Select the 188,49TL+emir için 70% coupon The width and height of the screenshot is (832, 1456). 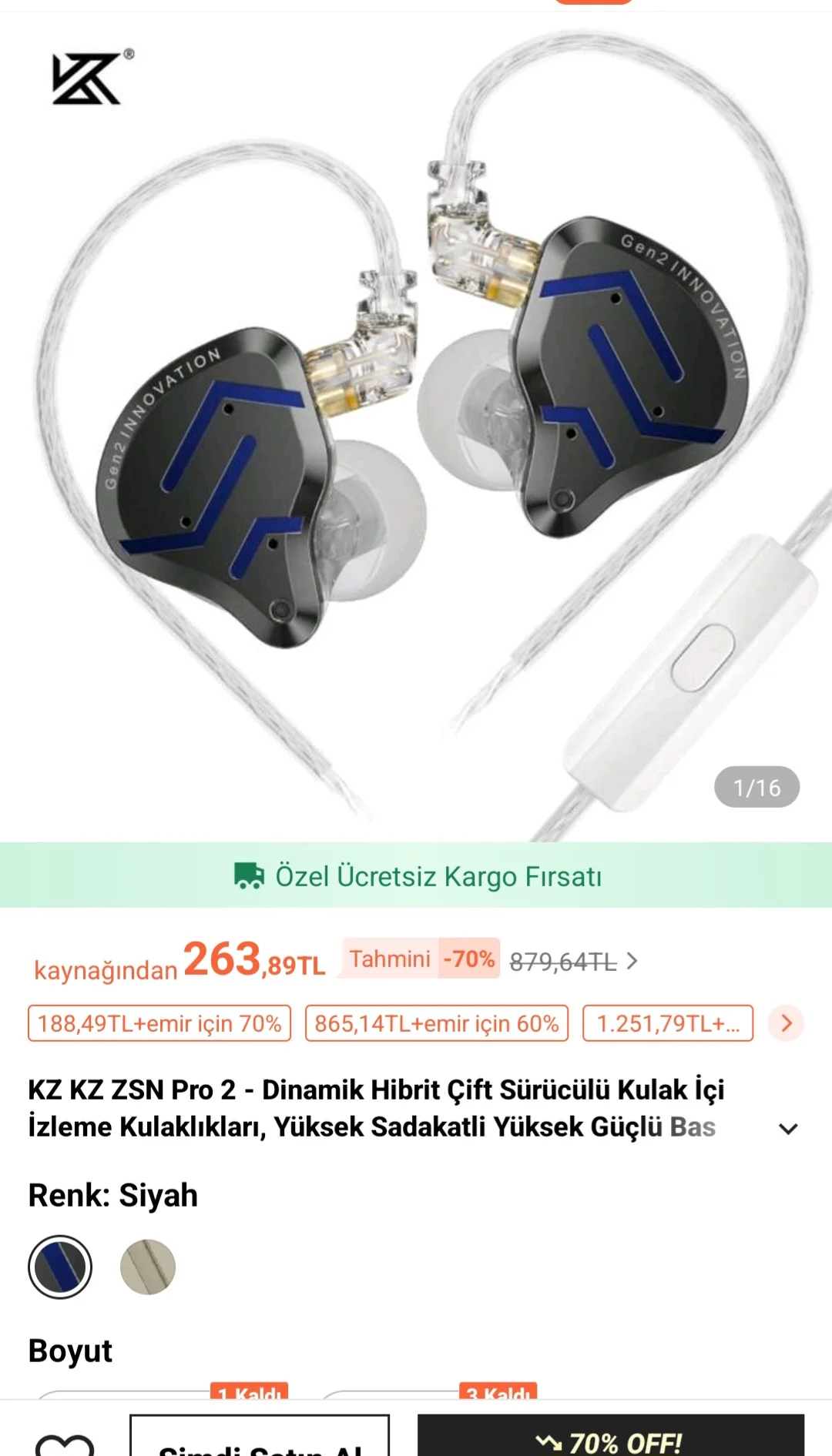pyautogui.click(x=159, y=1023)
